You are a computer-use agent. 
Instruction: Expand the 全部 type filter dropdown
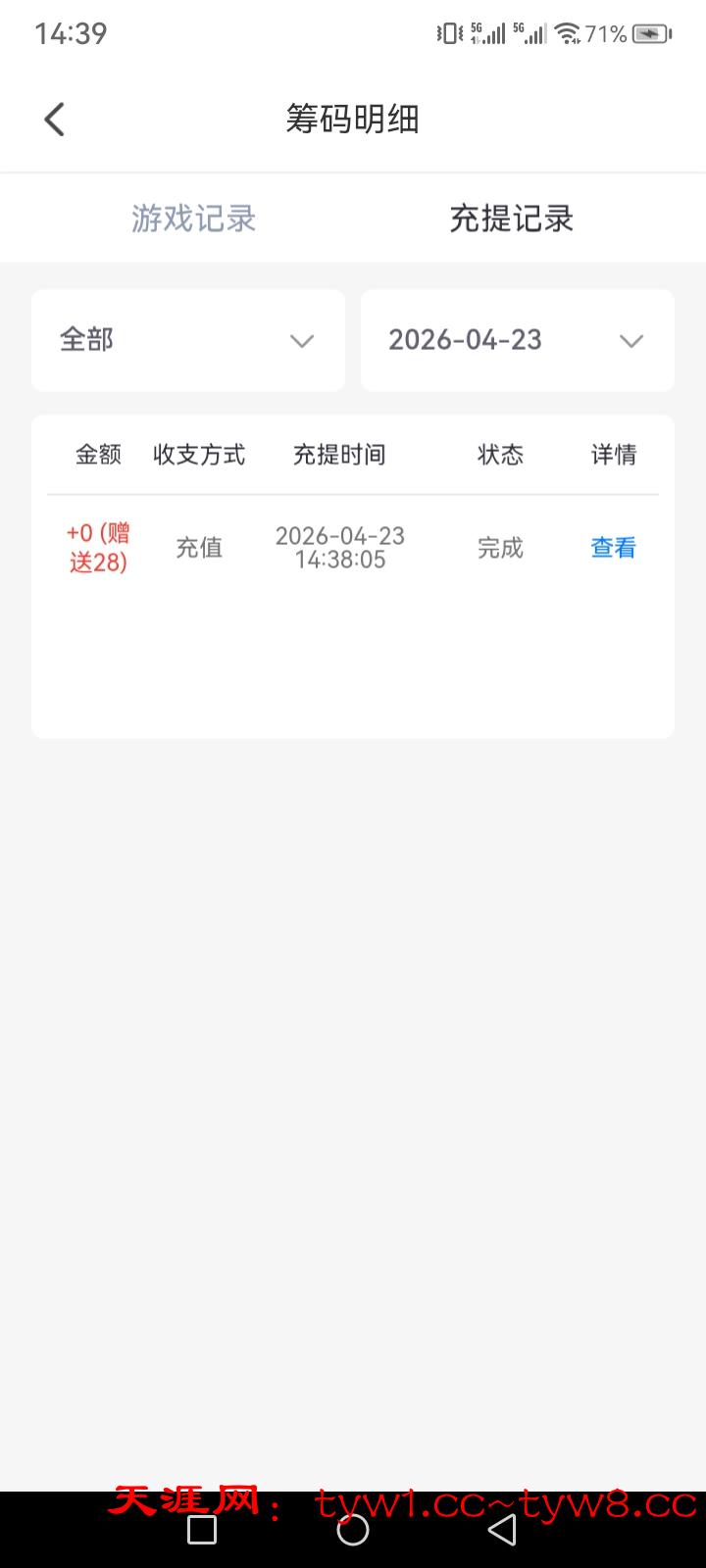click(188, 340)
